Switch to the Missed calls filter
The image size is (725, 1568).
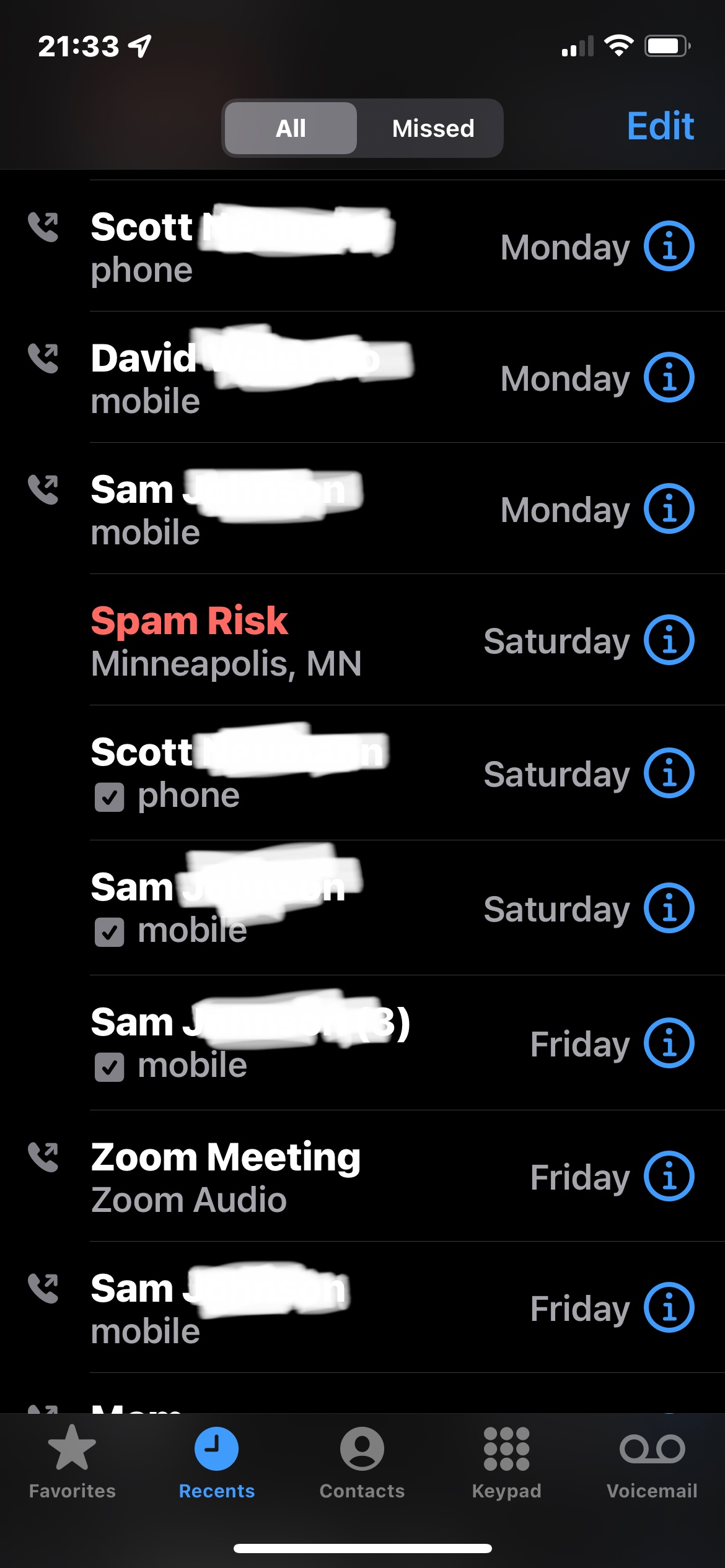[x=432, y=128]
